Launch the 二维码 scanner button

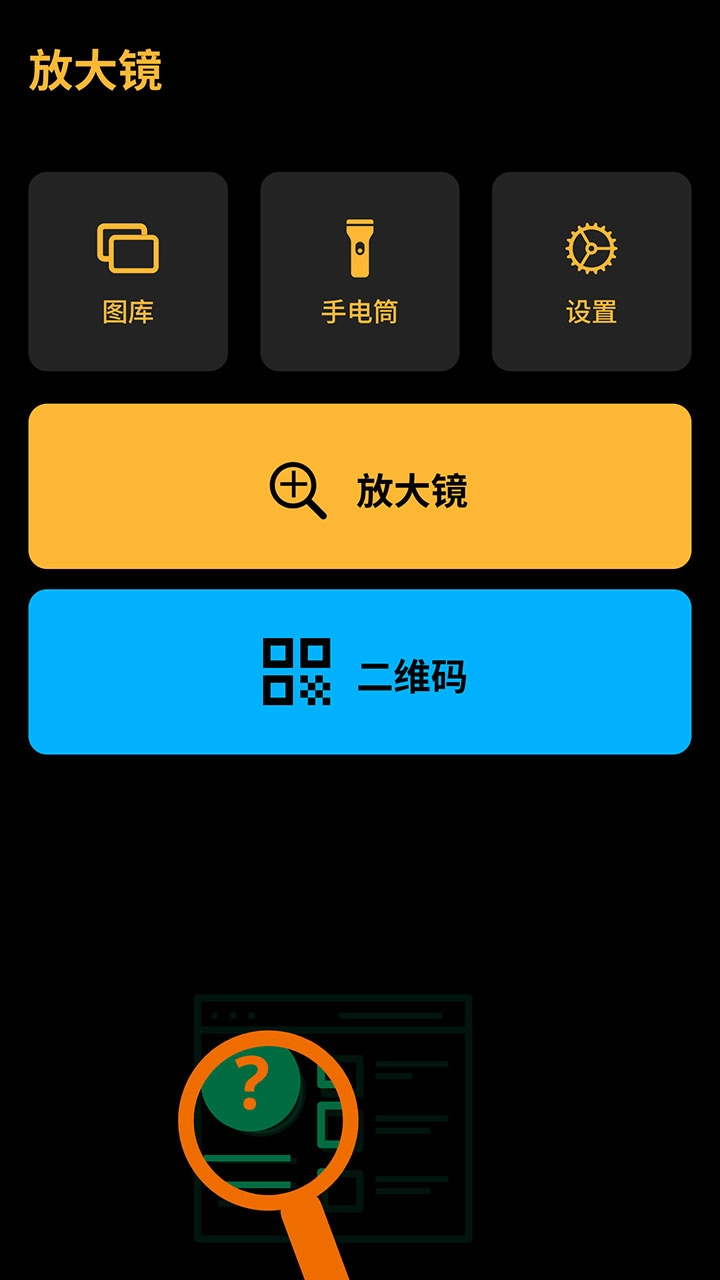tap(359, 670)
